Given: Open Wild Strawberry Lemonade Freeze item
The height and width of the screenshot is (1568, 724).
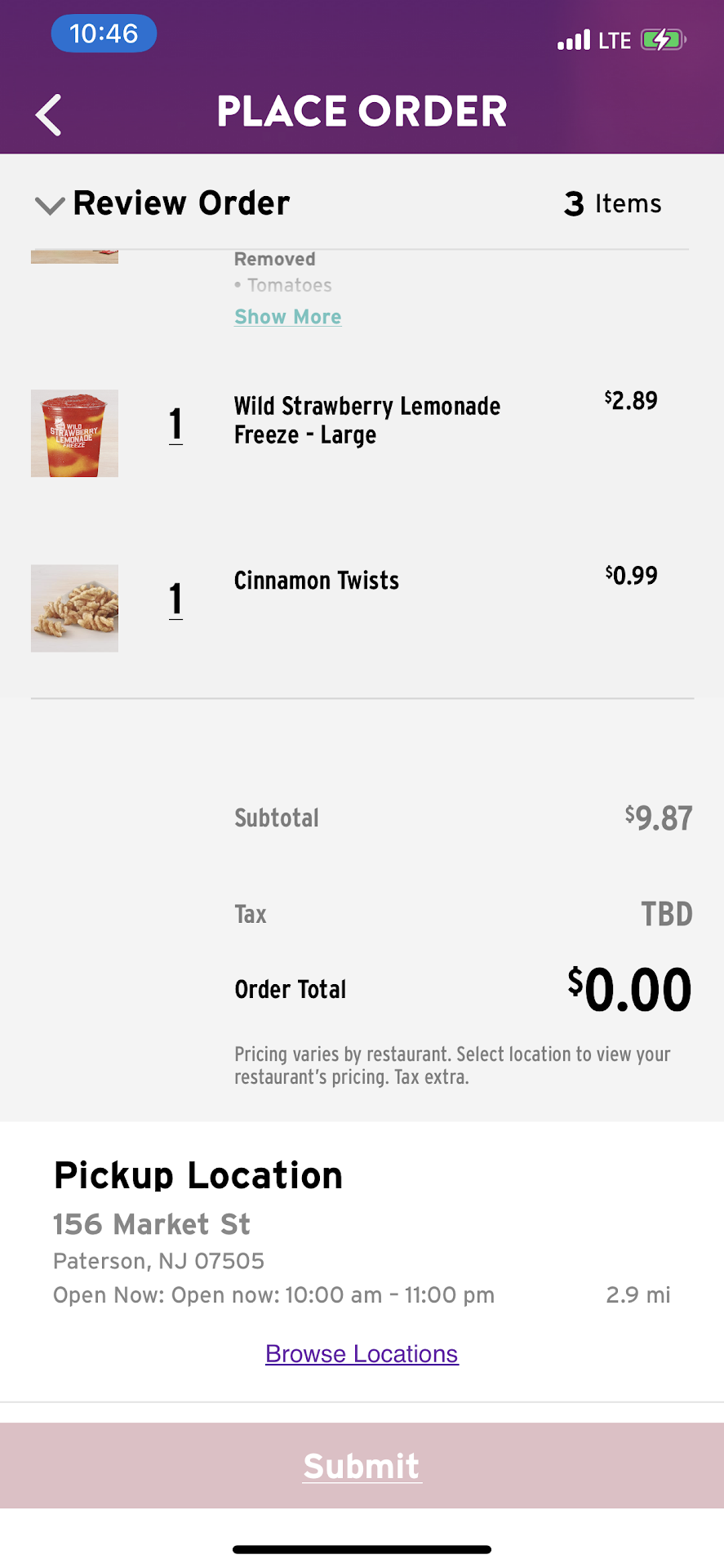Looking at the screenshot, I should (x=366, y=420).
